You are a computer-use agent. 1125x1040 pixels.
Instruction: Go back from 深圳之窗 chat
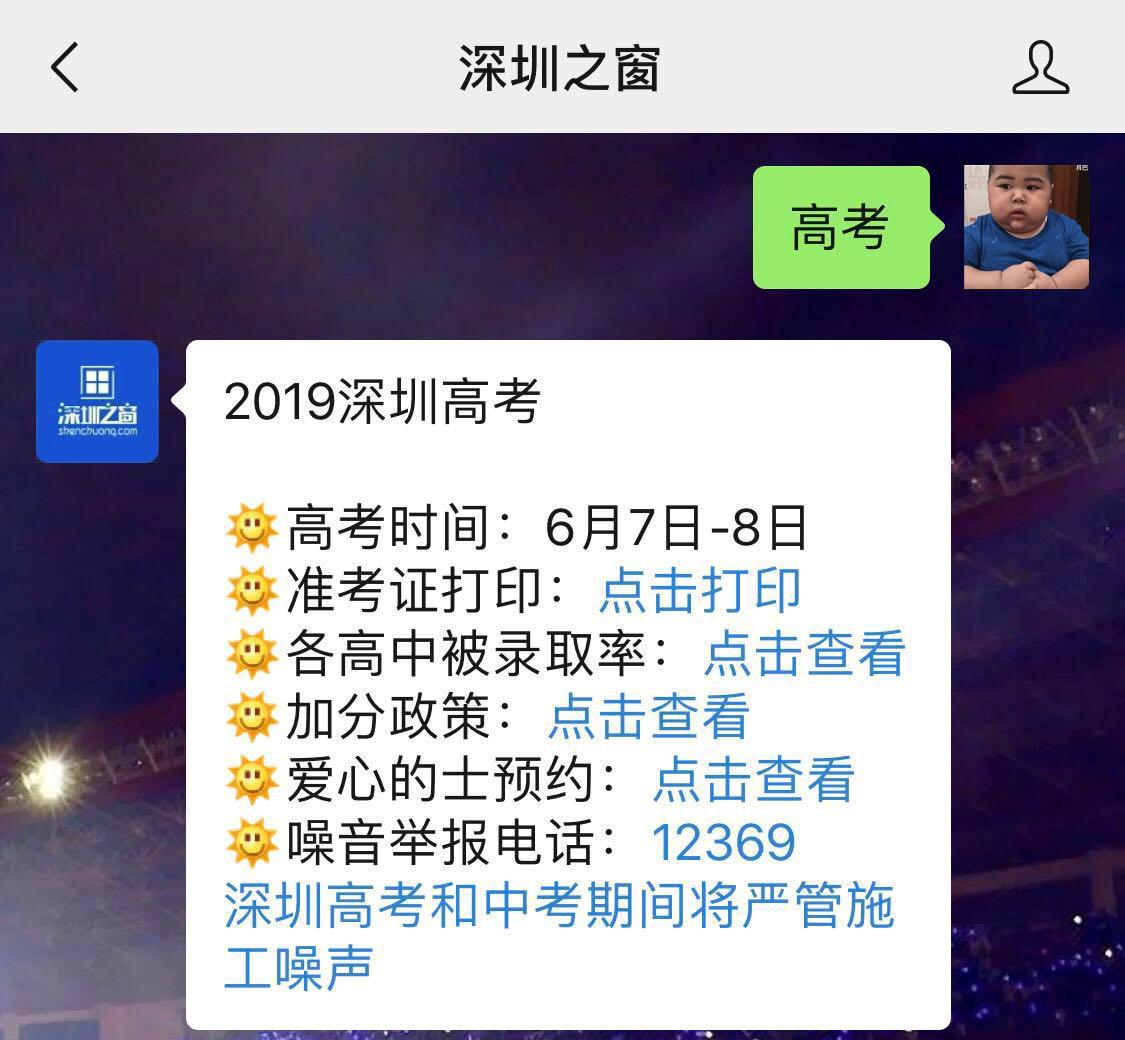point(65,67)
